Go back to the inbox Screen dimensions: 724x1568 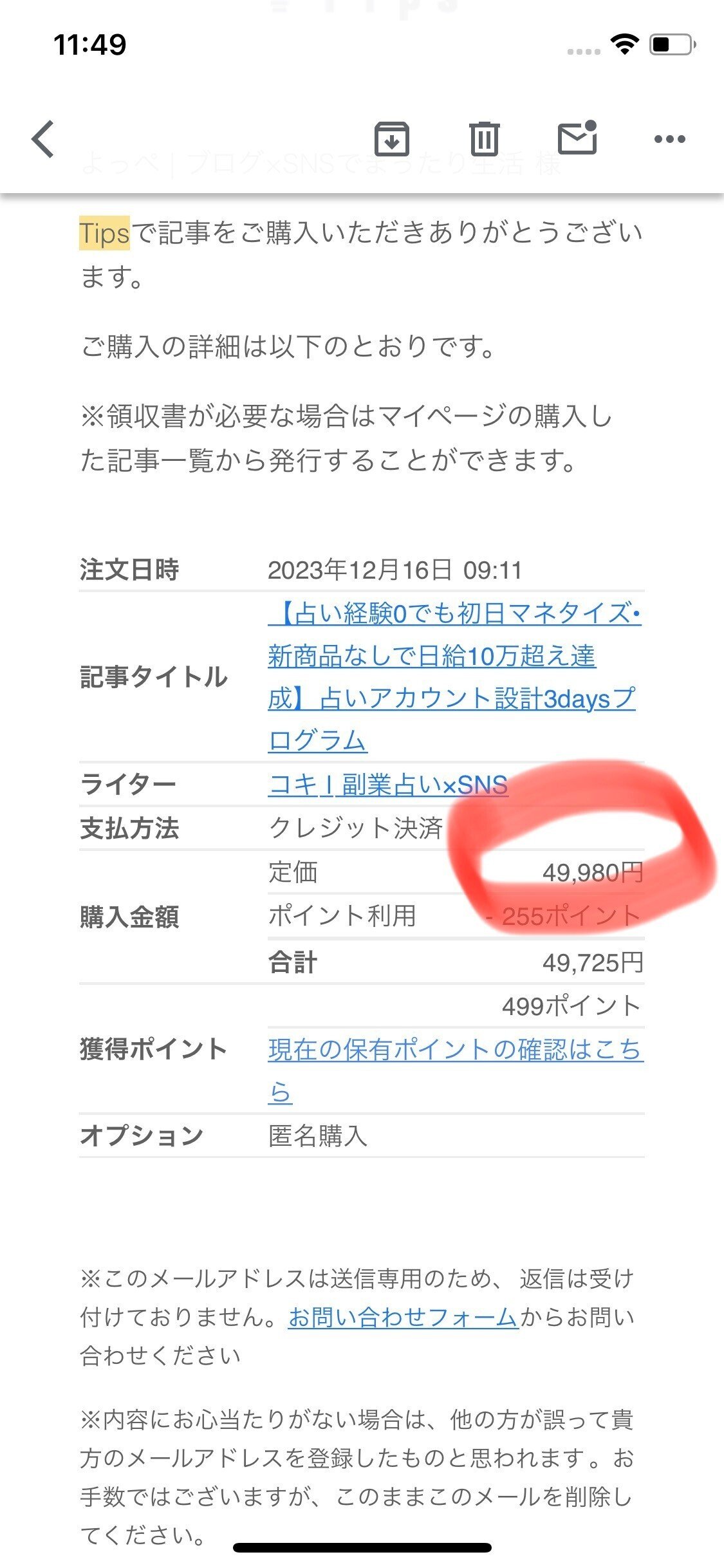[x=43, y=139]
